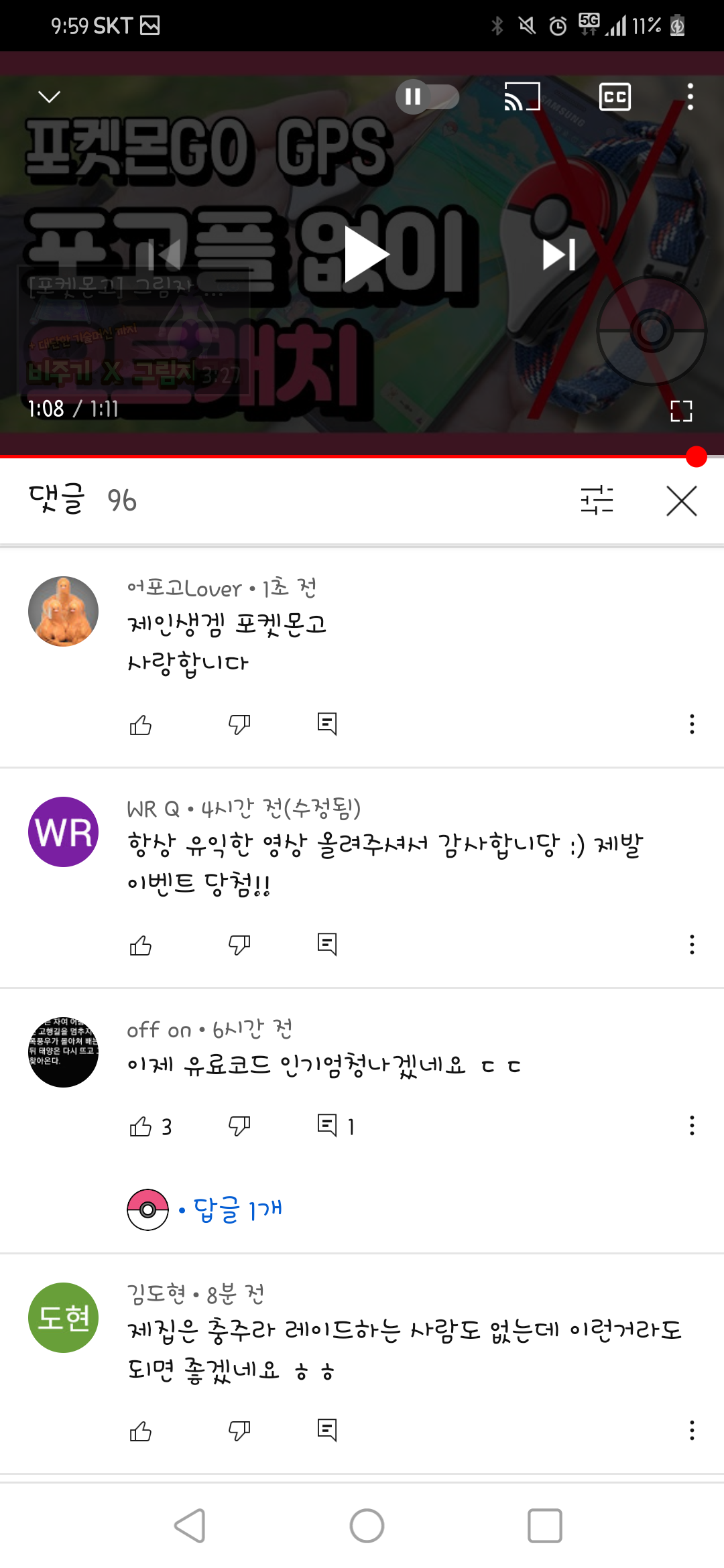The image size is (724, 1568).
Task: Go back to the previous video
Action: [x=165, y=255]
